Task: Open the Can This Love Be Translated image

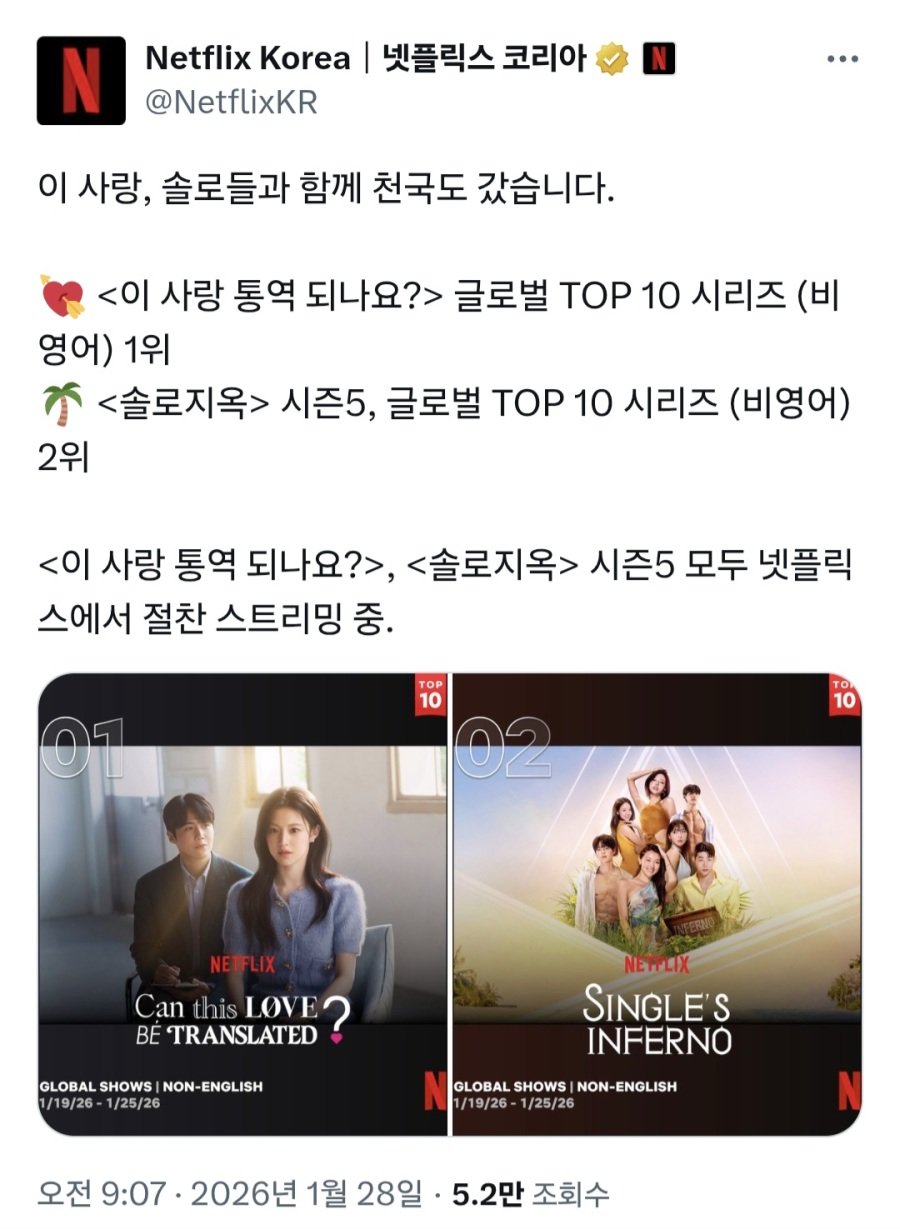Action: pos(243,904)
